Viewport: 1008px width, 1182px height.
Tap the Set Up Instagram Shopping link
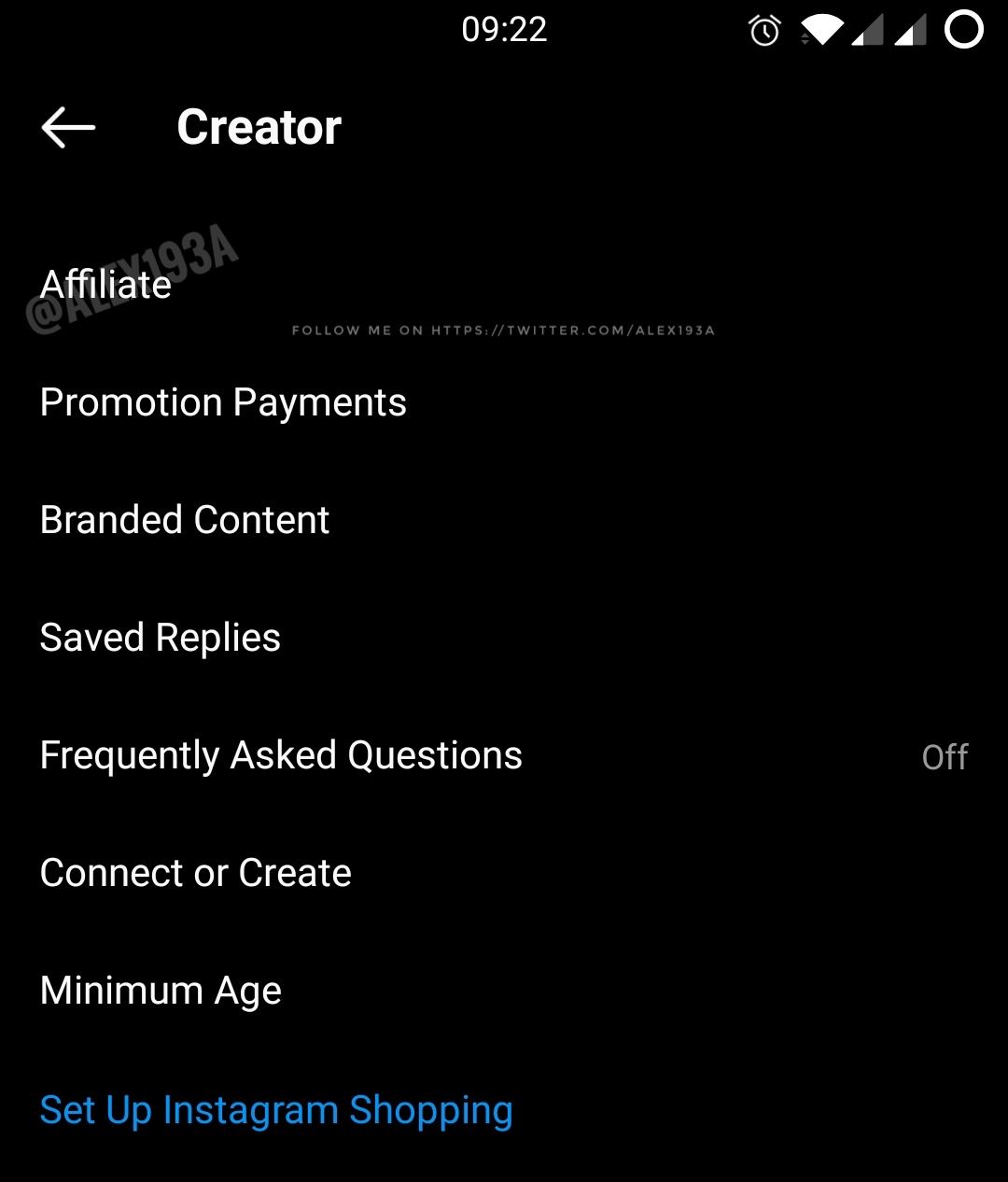276,1110
